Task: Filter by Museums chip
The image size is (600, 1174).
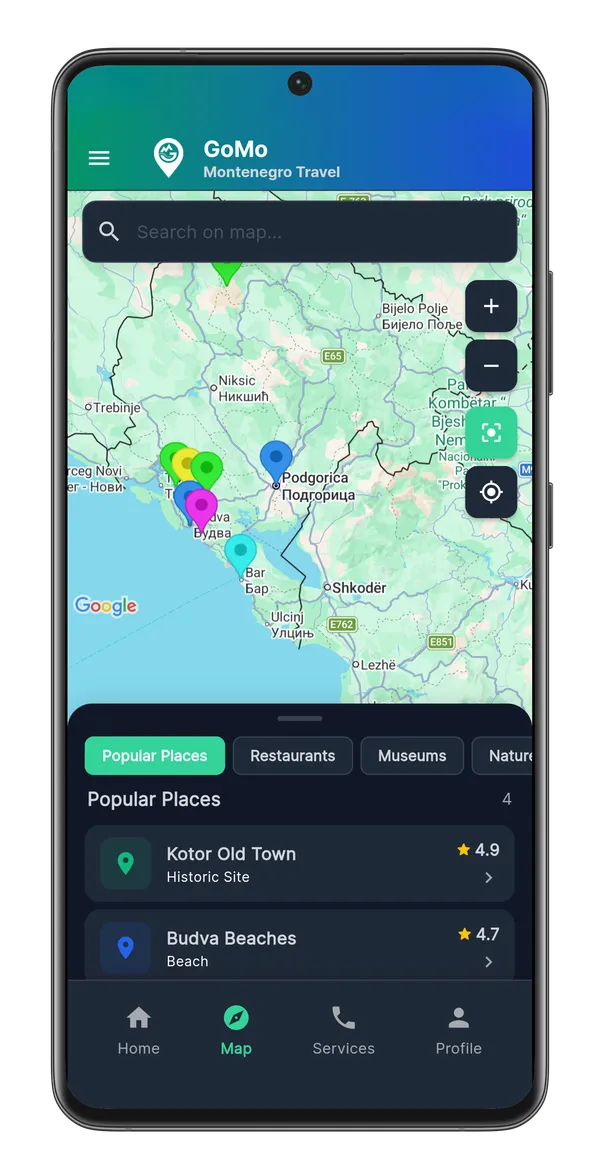Action: 412,755
